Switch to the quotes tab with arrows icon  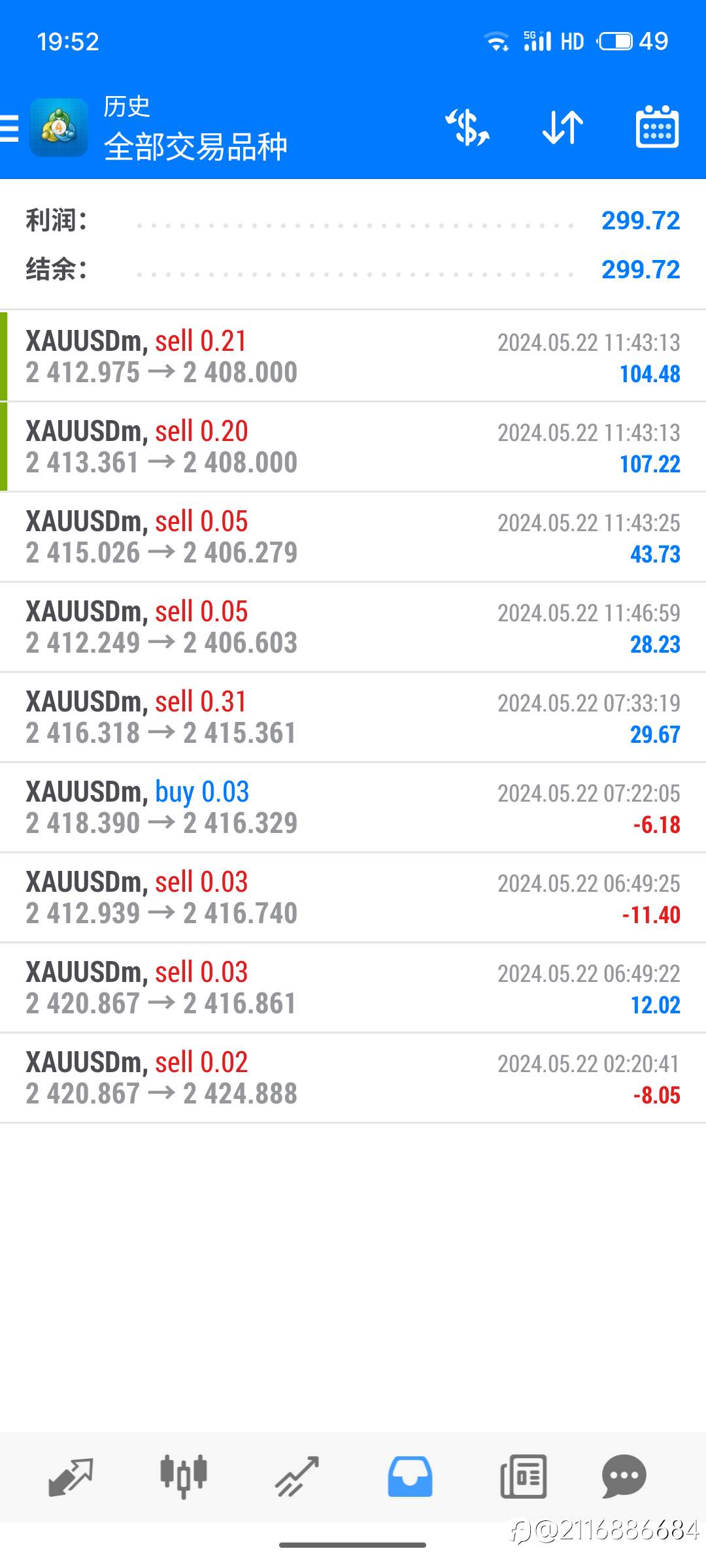tap(71, 1477)
